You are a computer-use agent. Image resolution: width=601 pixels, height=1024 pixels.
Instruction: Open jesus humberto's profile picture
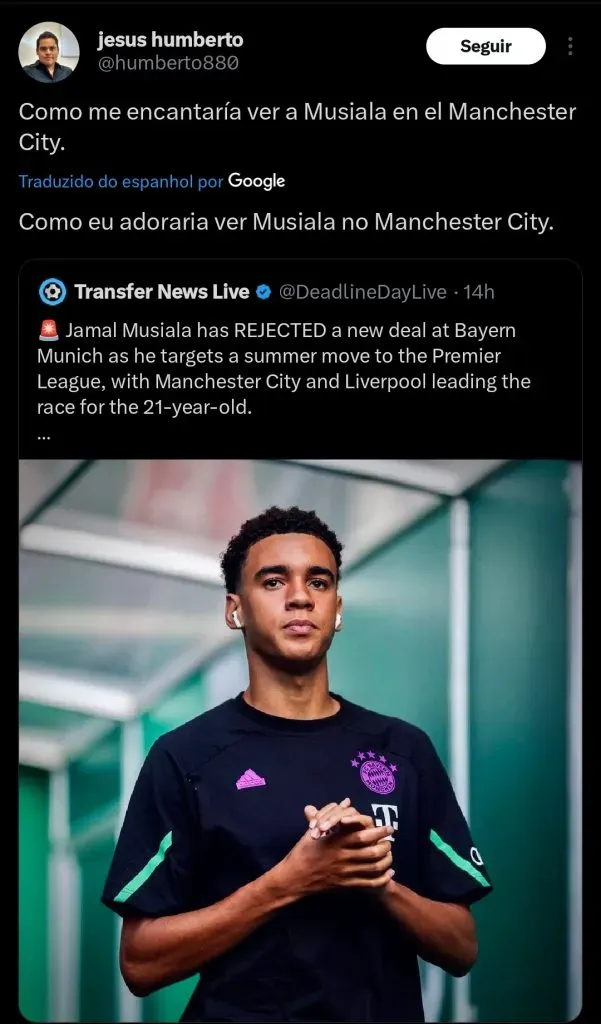click(49, 52)
